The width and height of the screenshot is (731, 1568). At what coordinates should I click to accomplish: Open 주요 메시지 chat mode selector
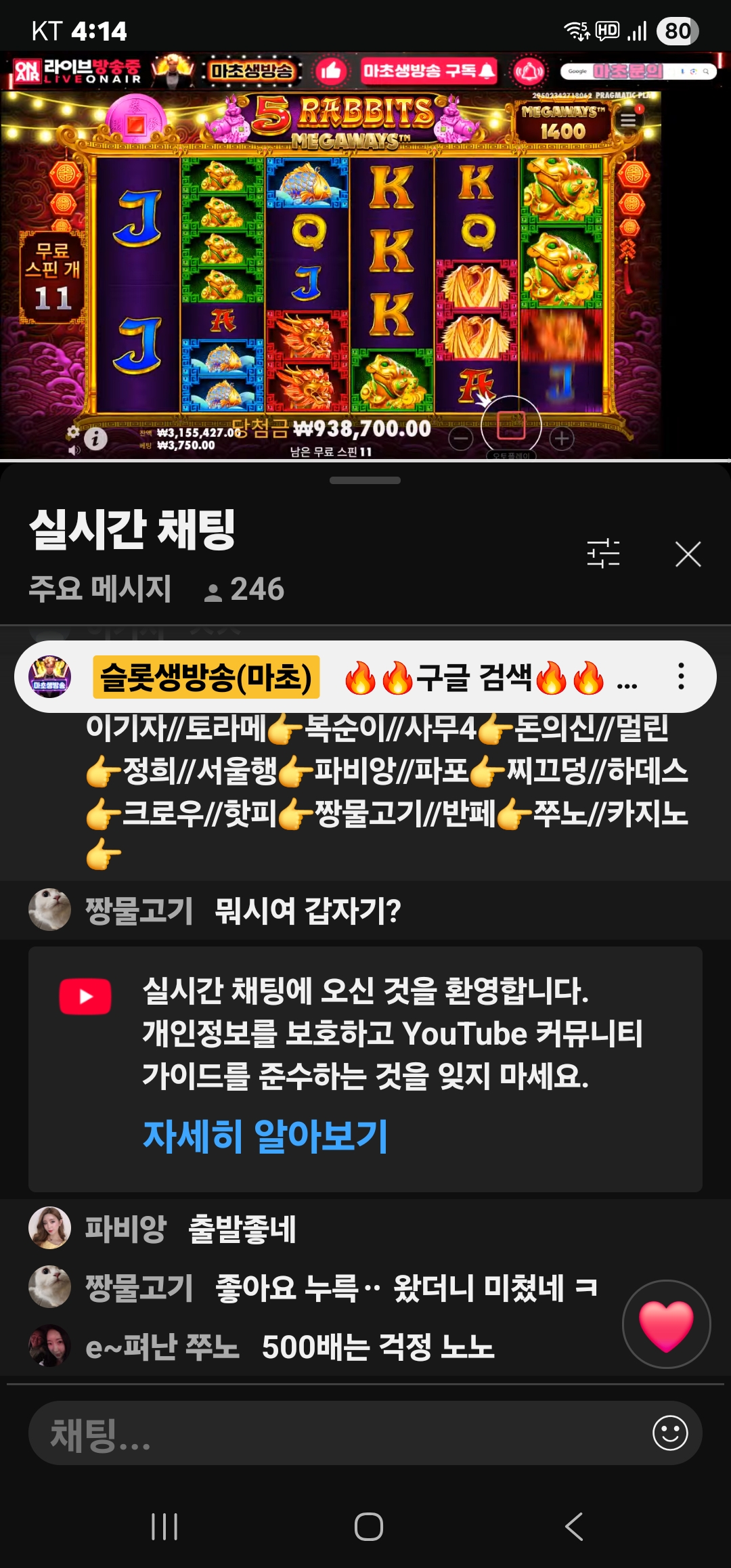click(x=100, y=588)
